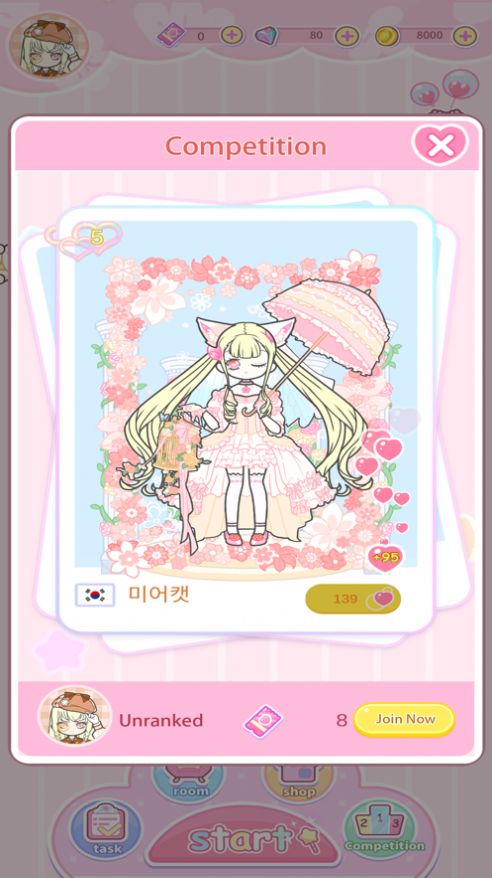The width and height of the screenshot is (492, 878).
Task: Open the competition entry card
Action: click(246, 418)
